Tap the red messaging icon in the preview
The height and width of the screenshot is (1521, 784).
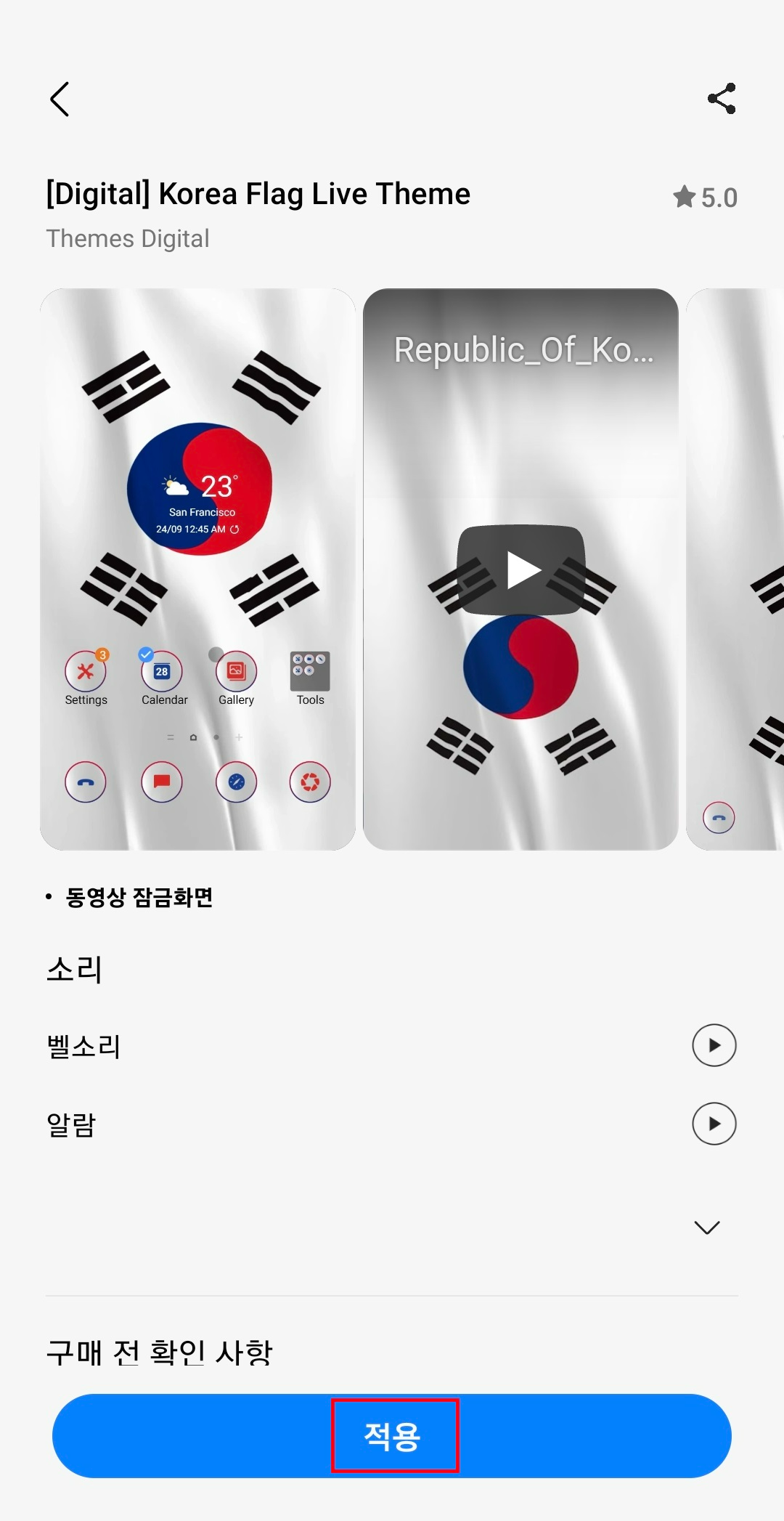[x=161, y=781]
